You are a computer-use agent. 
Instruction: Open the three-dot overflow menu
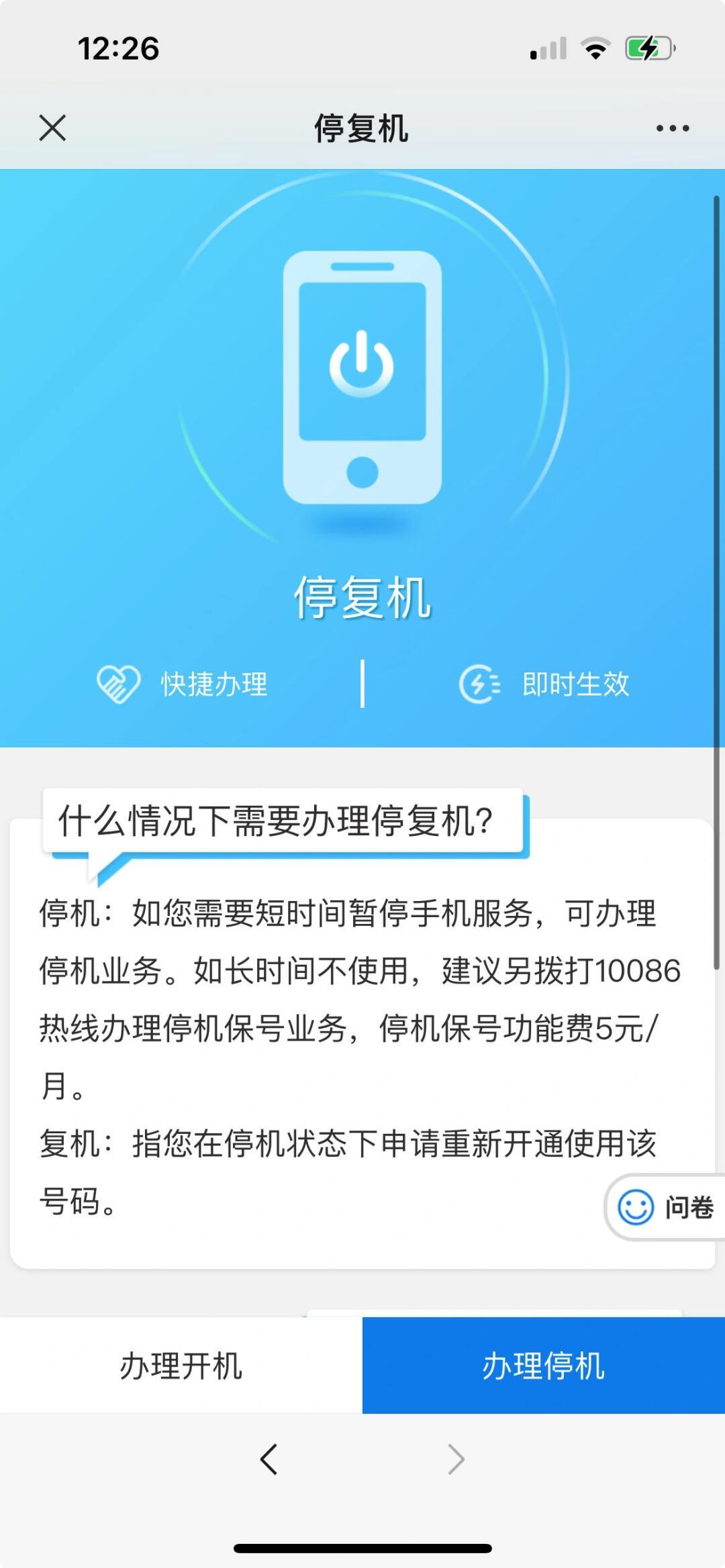pos(673,128)
